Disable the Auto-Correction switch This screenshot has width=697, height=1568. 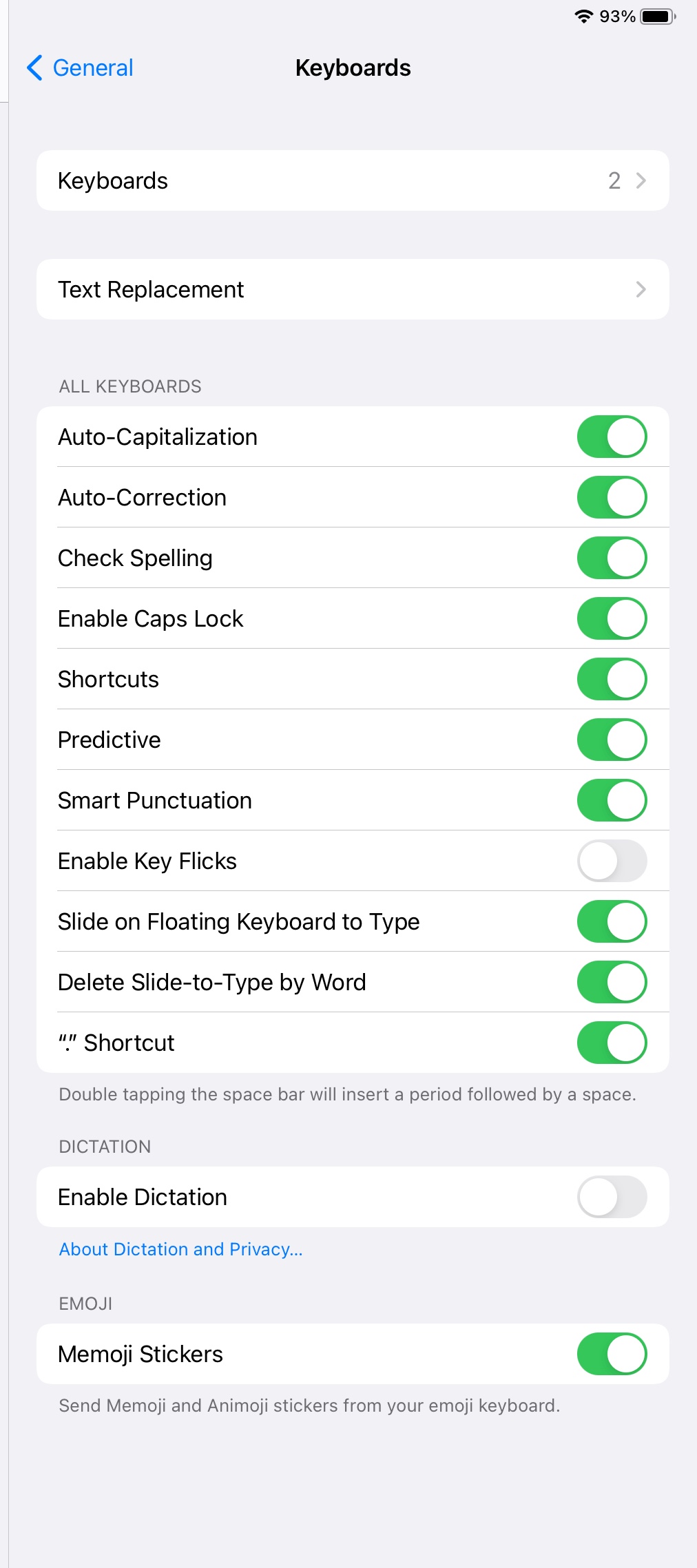pyautogui.click(x=612, y=497)
